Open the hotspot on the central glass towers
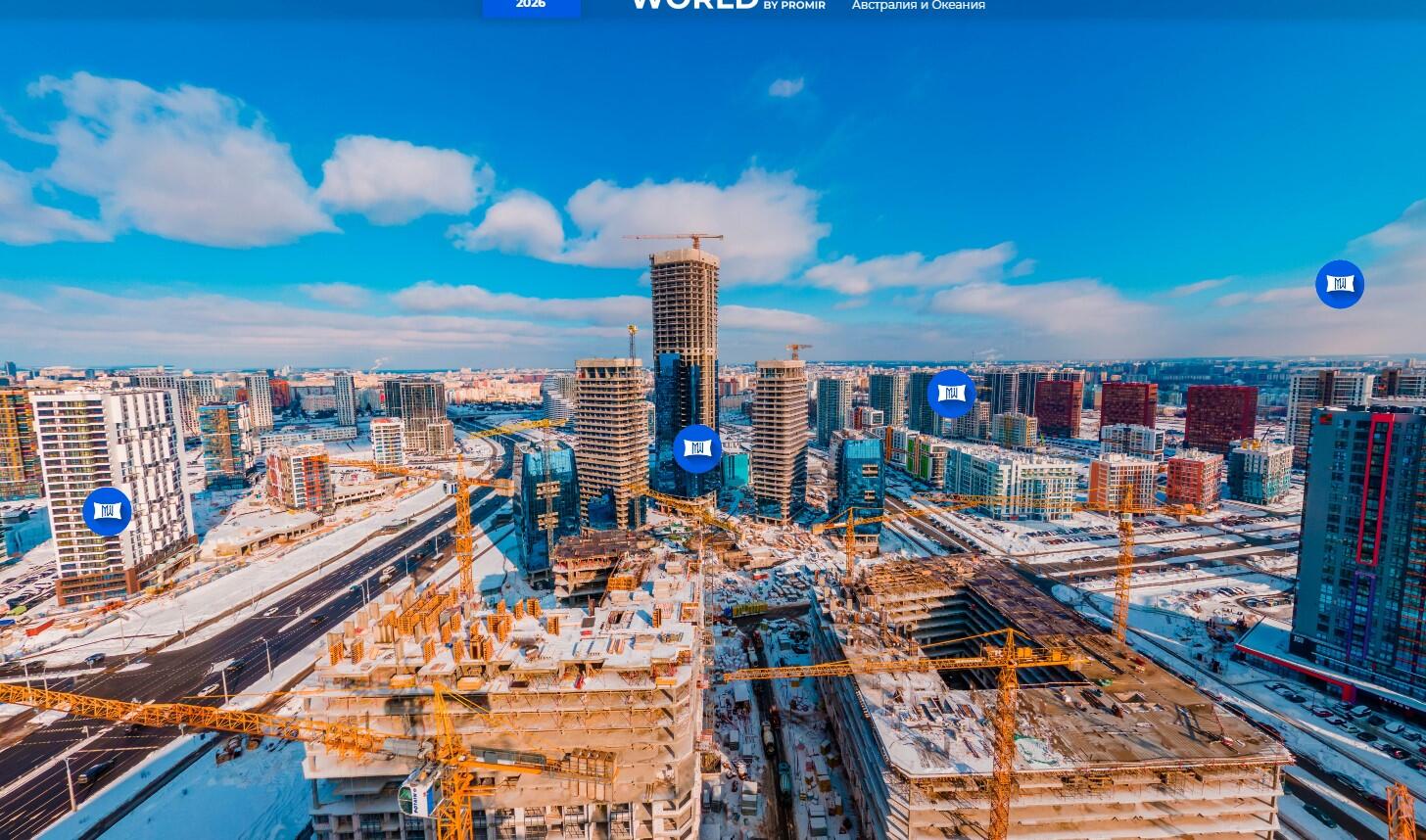 [x=697, y=448]
